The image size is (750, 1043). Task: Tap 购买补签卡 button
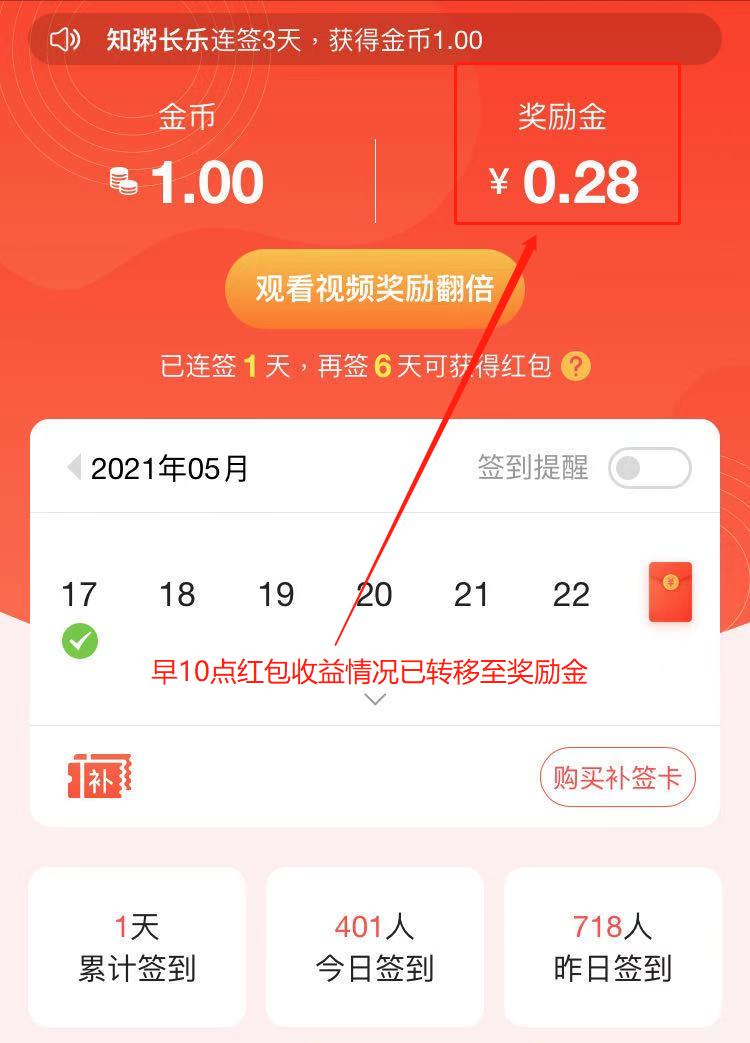617,777
